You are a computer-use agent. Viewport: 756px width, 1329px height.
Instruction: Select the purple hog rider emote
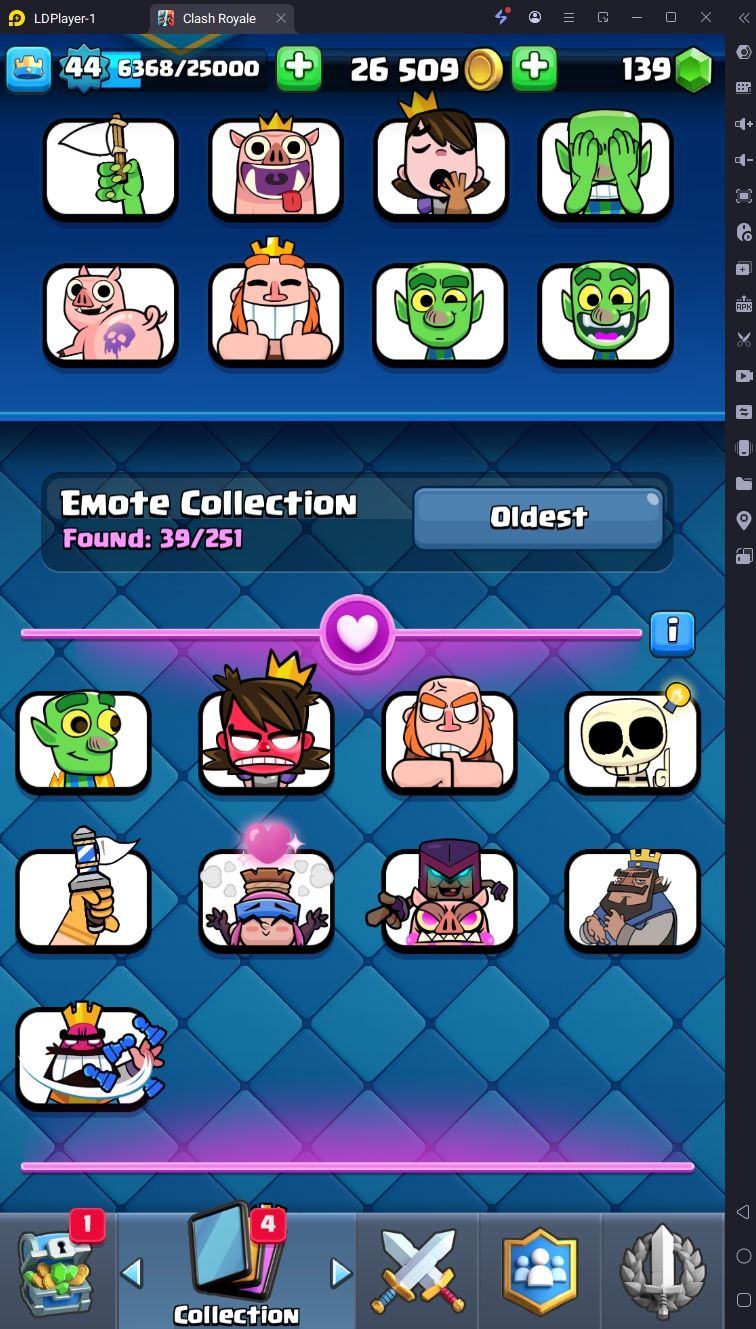[x=449, y=897]
